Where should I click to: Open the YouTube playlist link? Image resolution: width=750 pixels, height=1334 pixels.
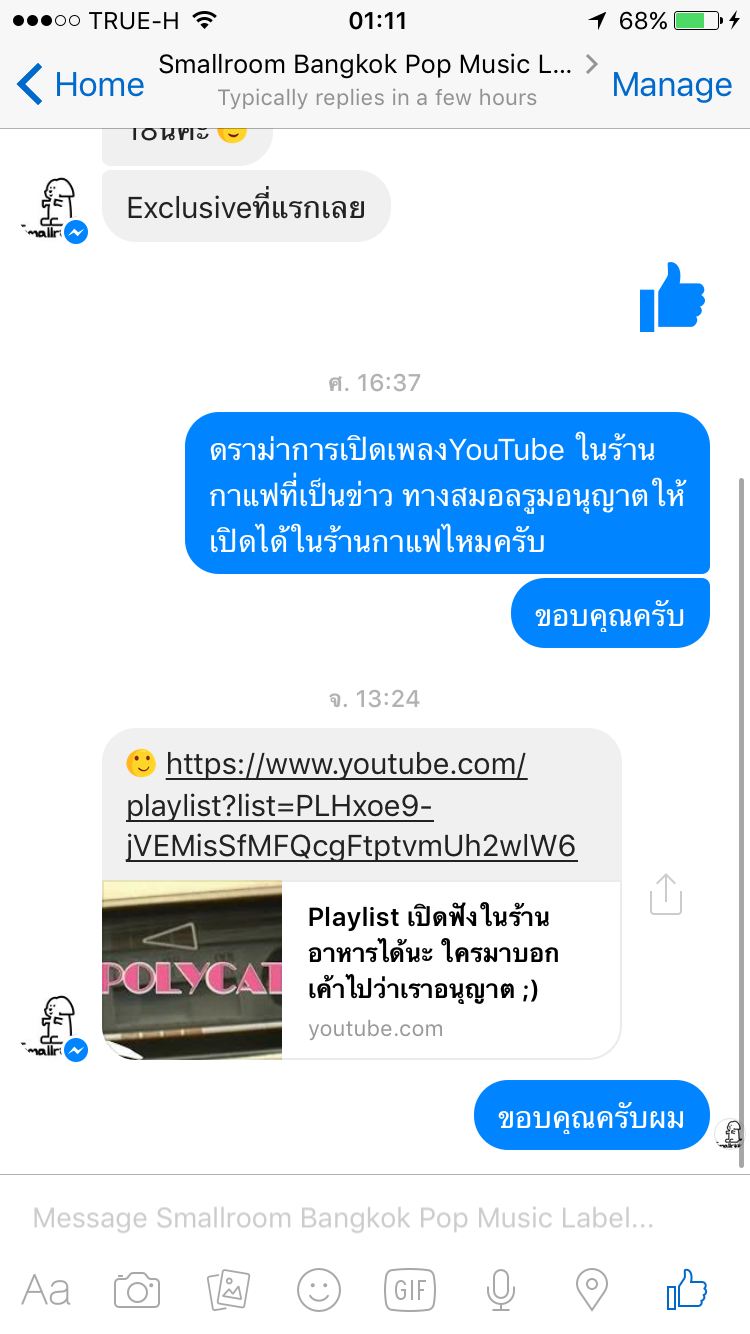[350, 806]
